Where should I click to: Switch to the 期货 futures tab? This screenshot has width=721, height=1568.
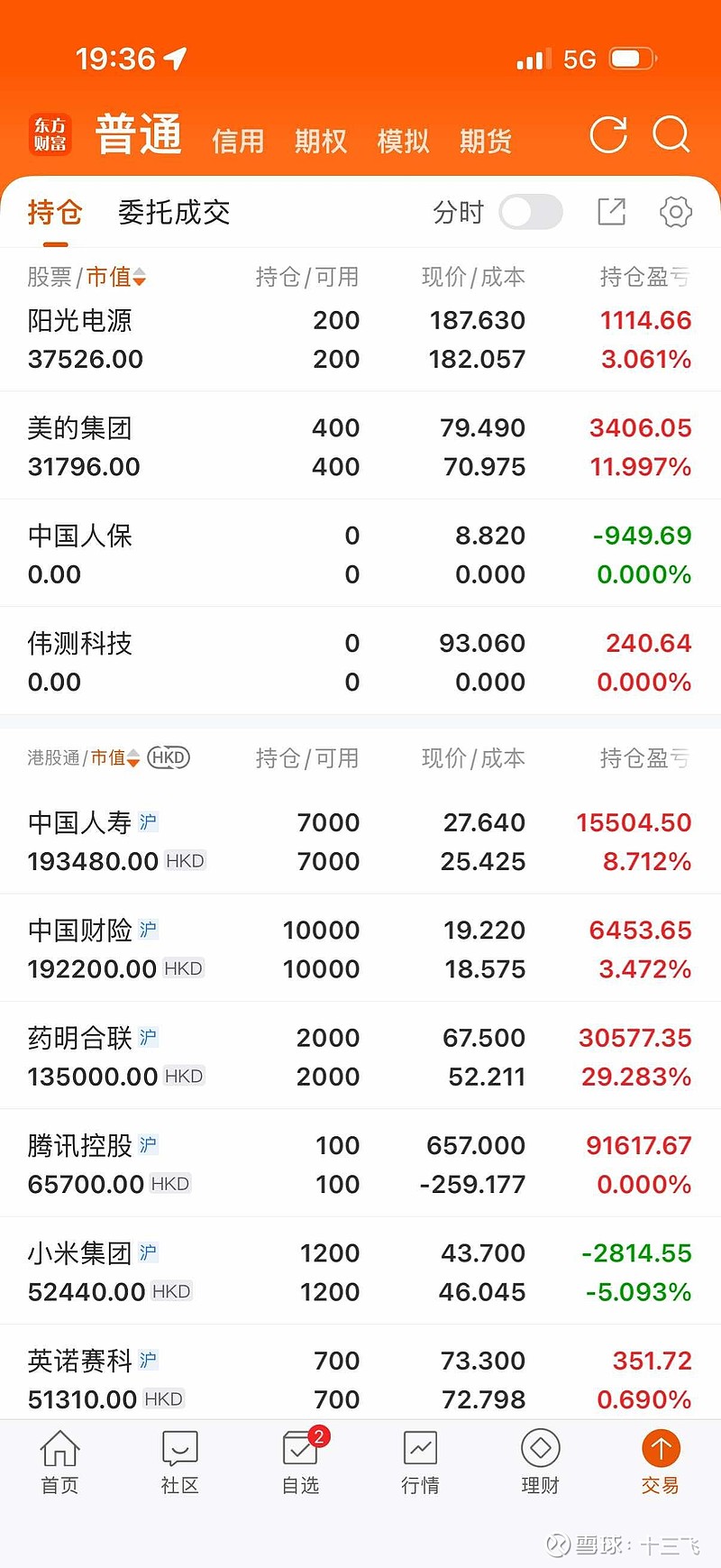485,142
